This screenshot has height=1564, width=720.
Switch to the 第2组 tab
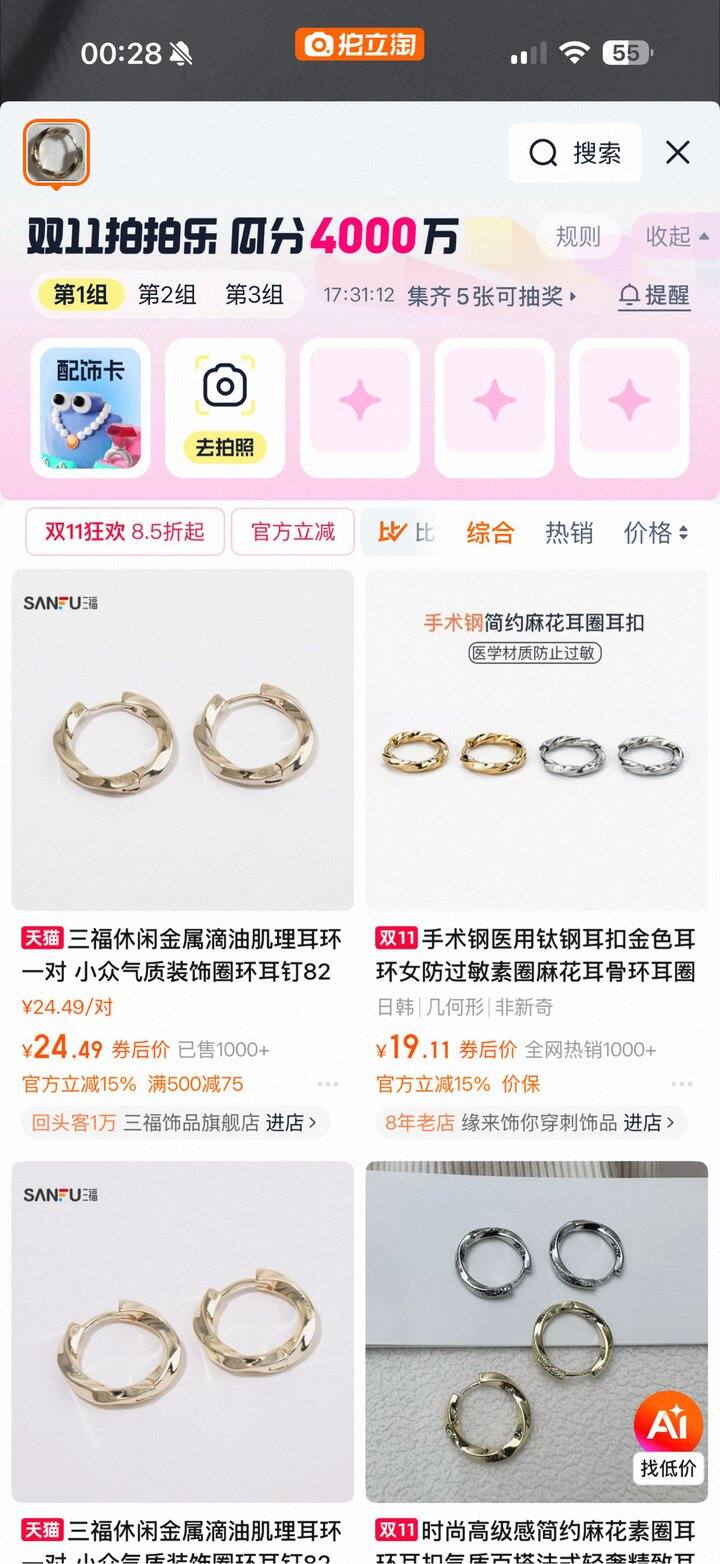point(167,295)
